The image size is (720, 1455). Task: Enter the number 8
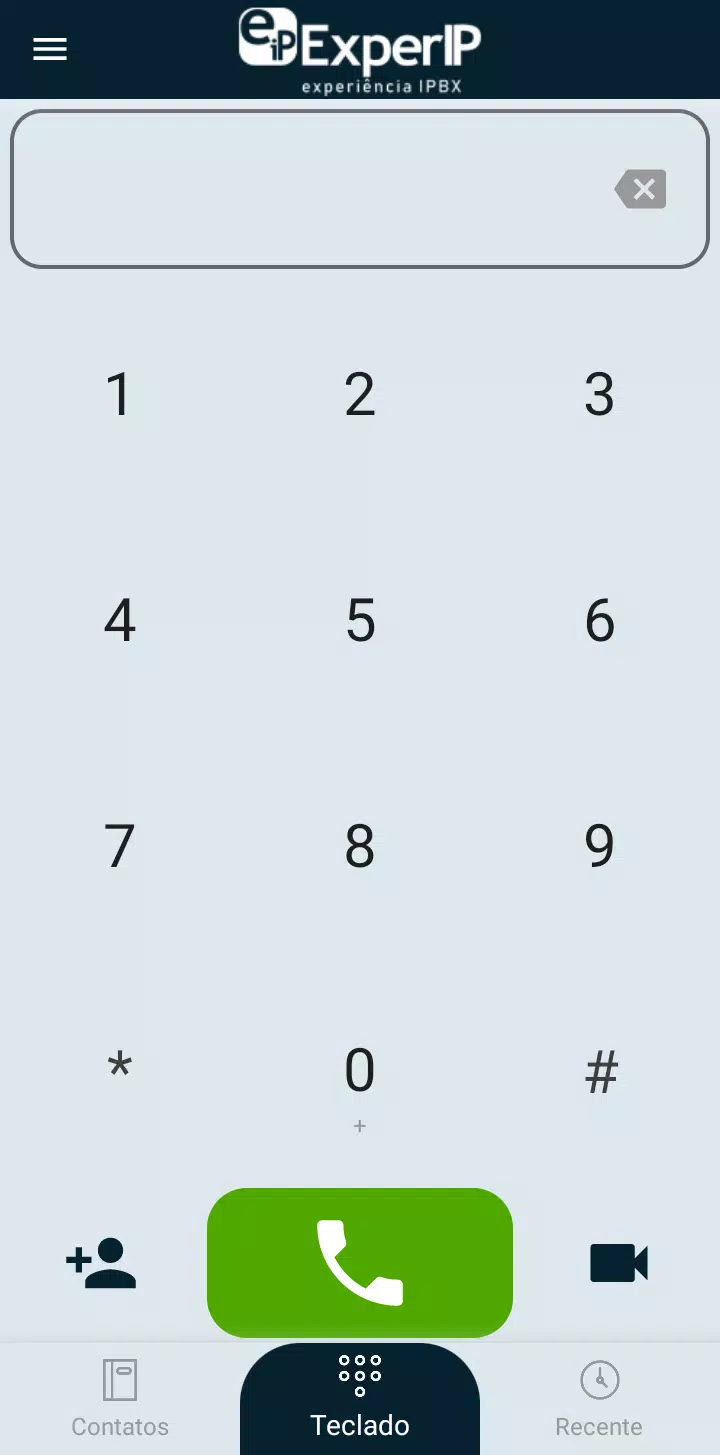[360, 847]
